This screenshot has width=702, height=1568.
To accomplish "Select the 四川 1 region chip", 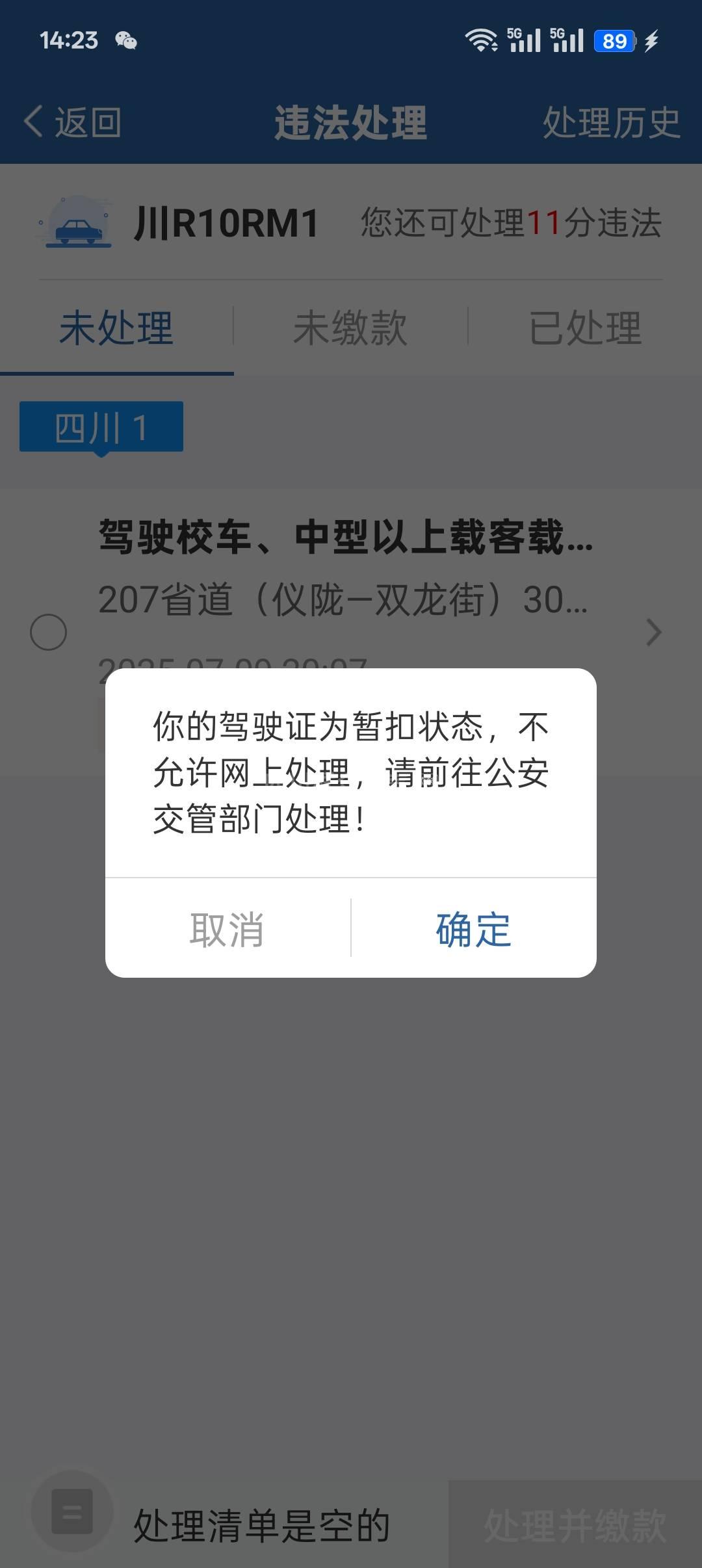I will [x=101, y=427].
